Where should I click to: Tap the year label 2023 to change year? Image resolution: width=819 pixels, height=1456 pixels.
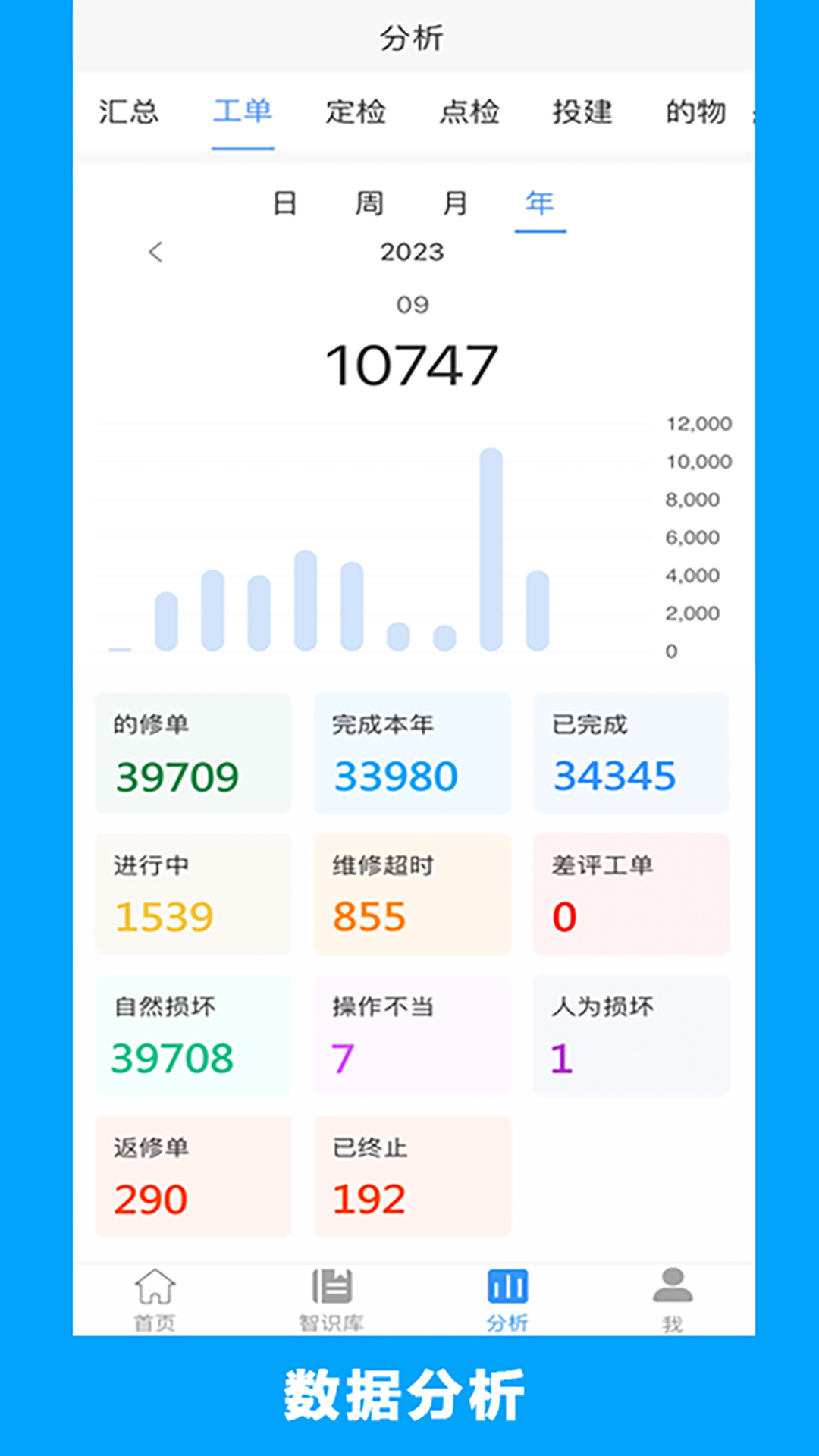(412, 253)
